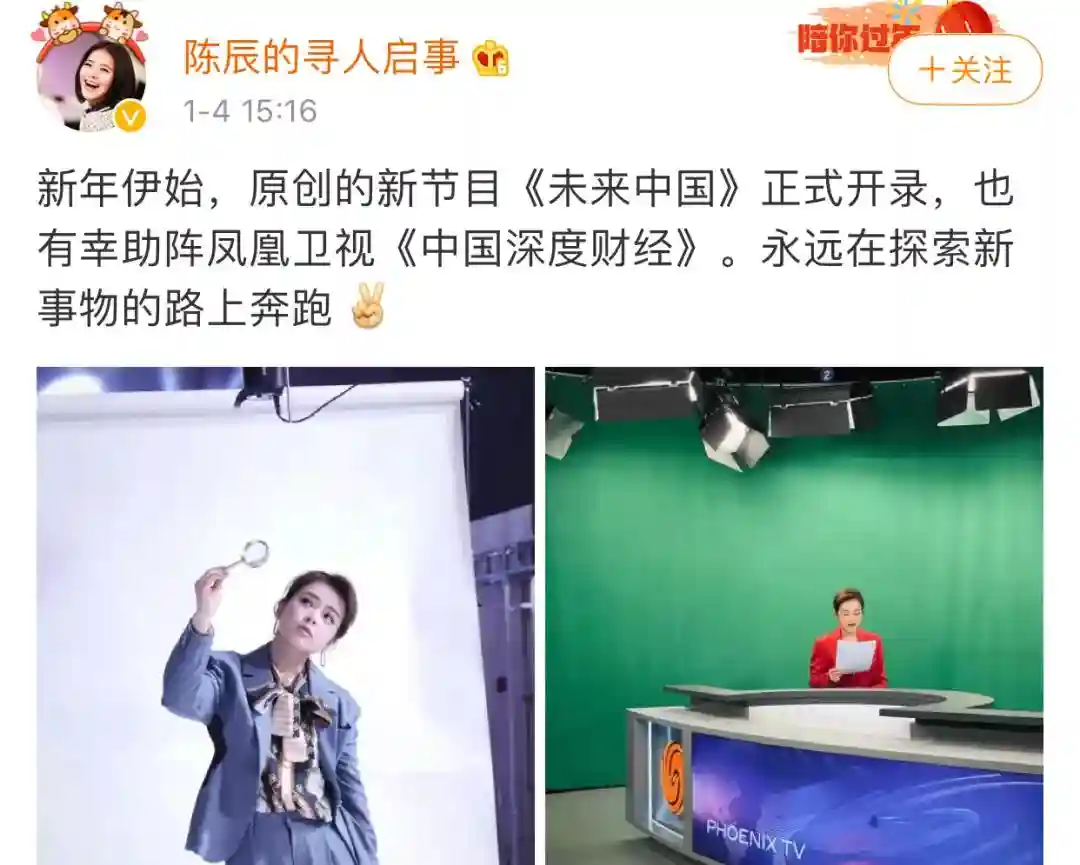Open the photo with the magnifying glass
The height and width of the screenshot is (865, 1080).
(285, 615)
